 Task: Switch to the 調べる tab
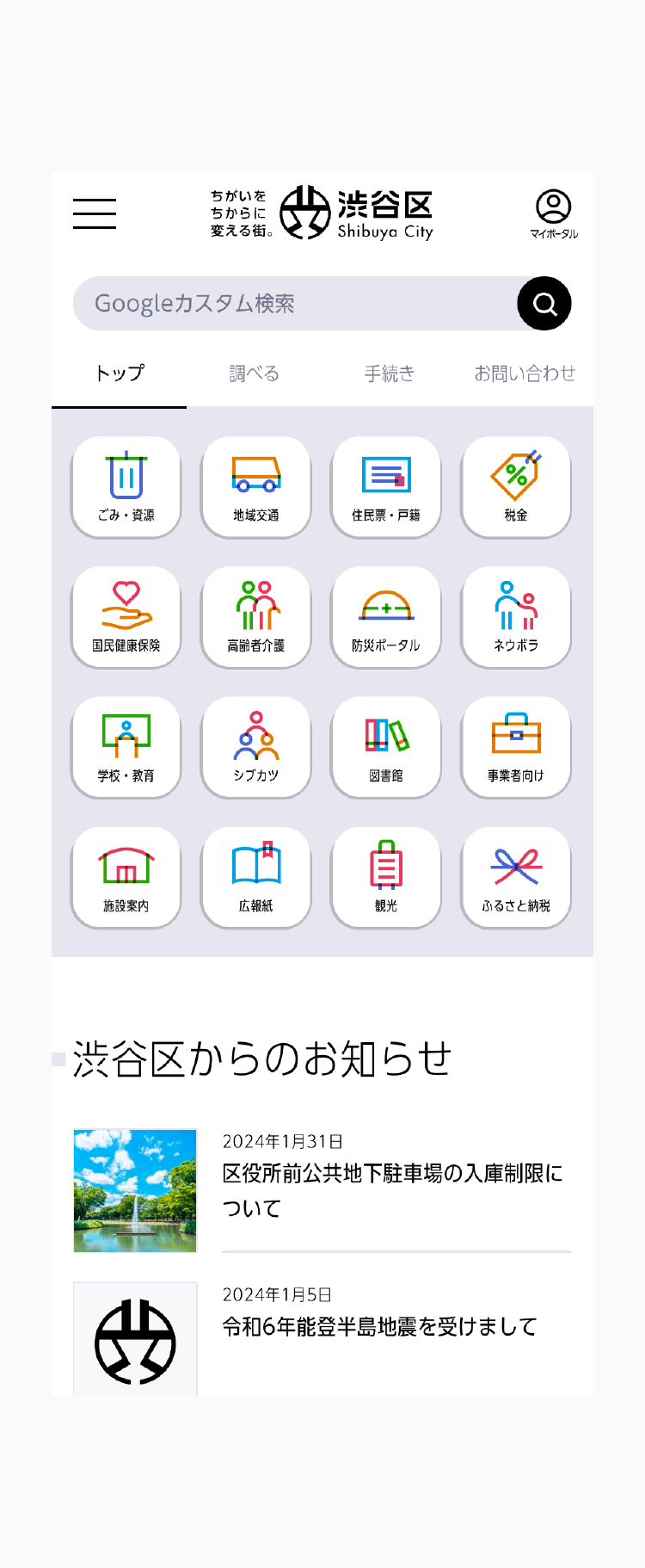[x=254, y=373]
